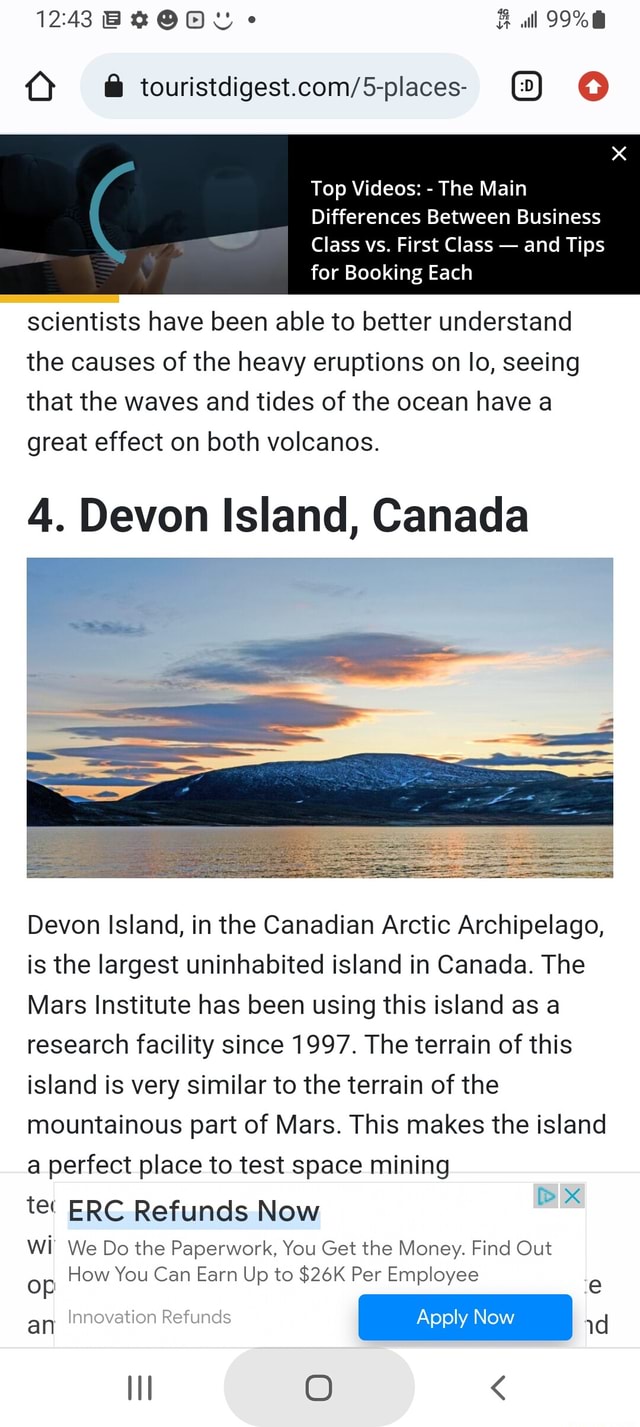Open the Top Videos player thumbnail

(x=144, y=214)
